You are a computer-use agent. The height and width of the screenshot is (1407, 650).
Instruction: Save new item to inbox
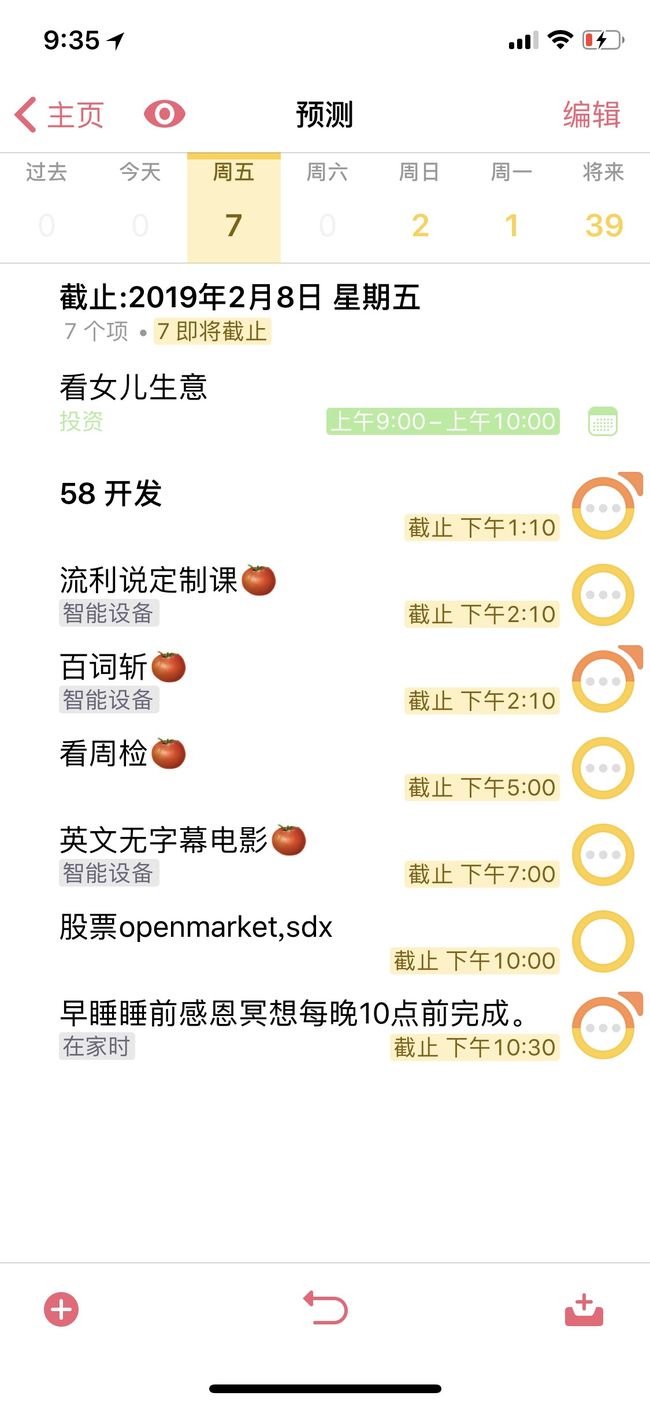tap(584, 1309)
